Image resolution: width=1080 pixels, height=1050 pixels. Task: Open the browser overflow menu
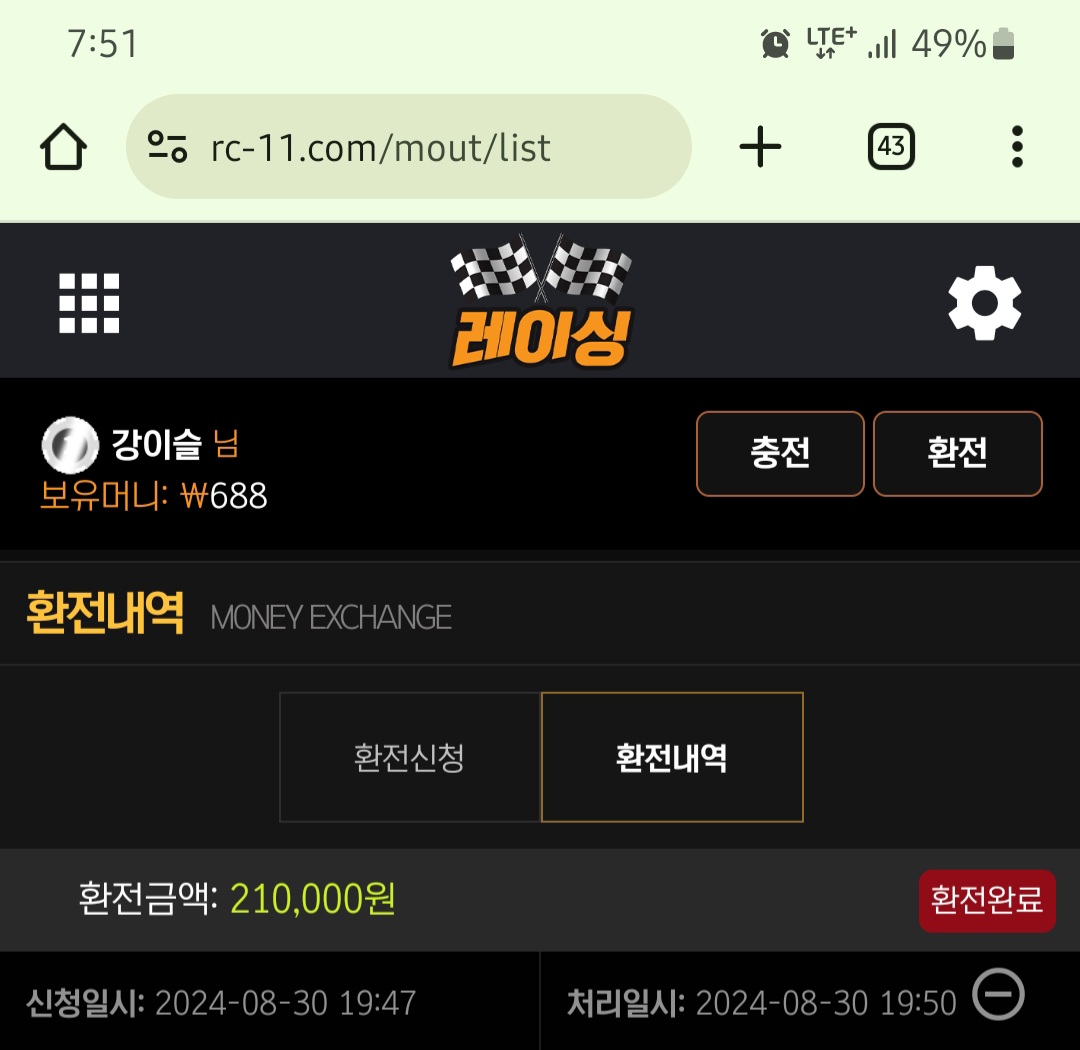click(1017, 148)
